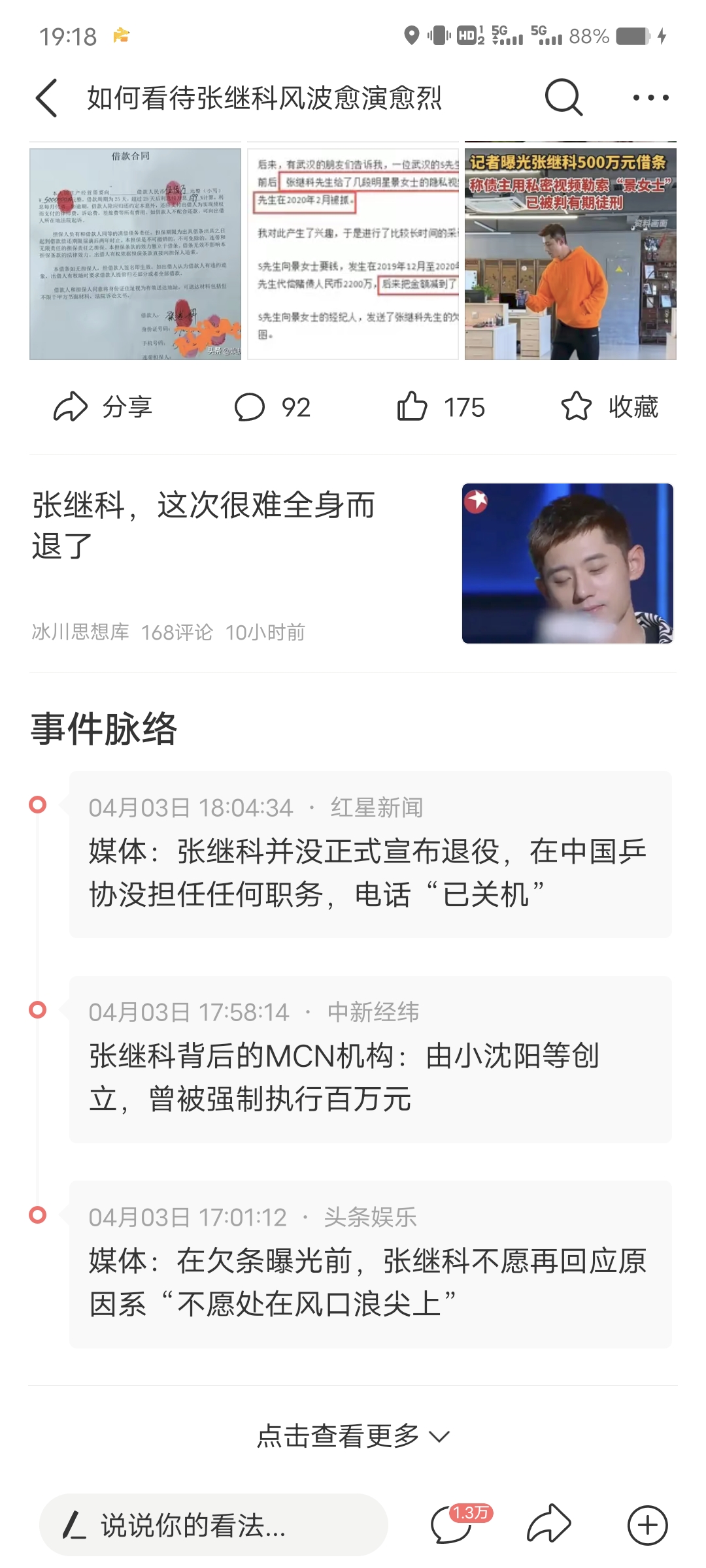Tap 分享 under the post

click(x=103, y=407)
